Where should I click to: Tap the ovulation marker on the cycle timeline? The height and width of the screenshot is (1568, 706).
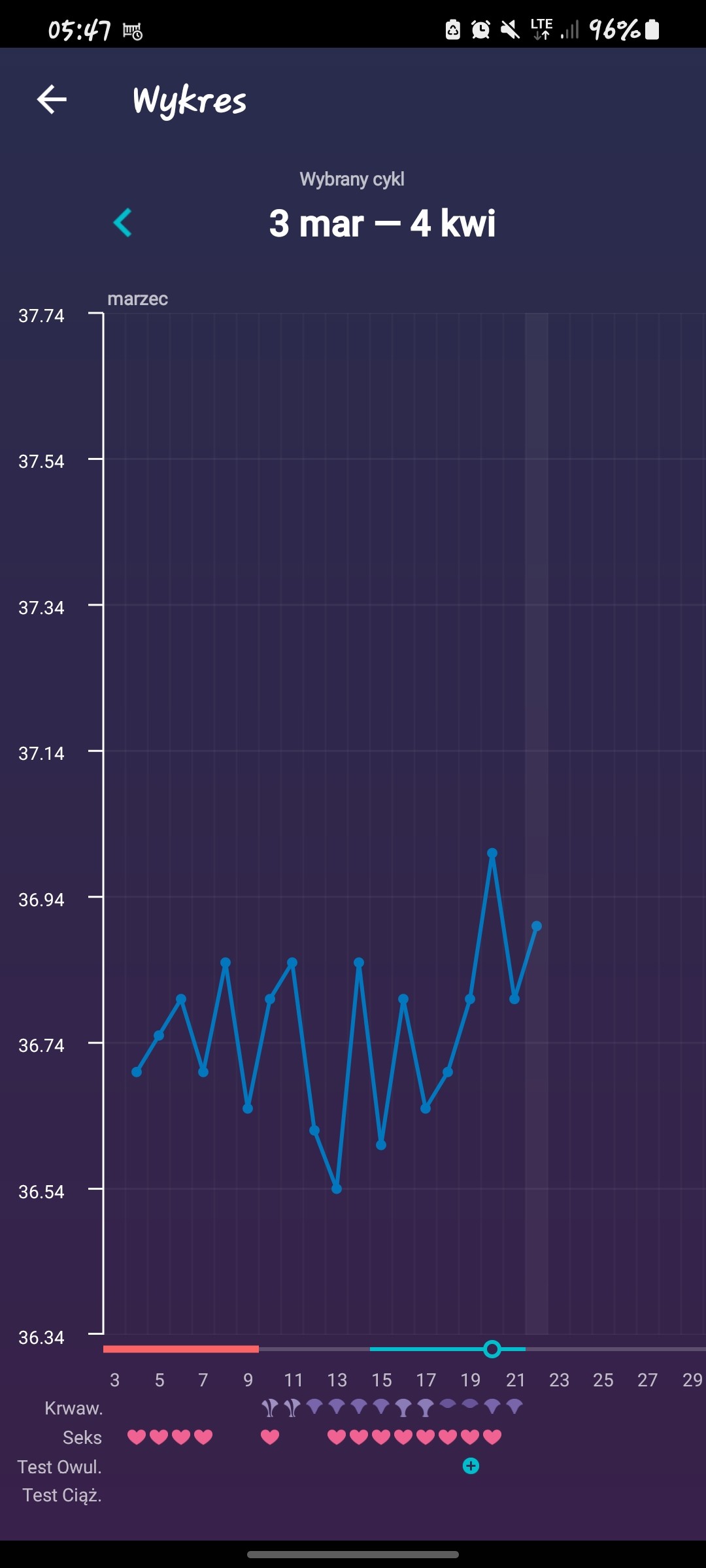492,1348
